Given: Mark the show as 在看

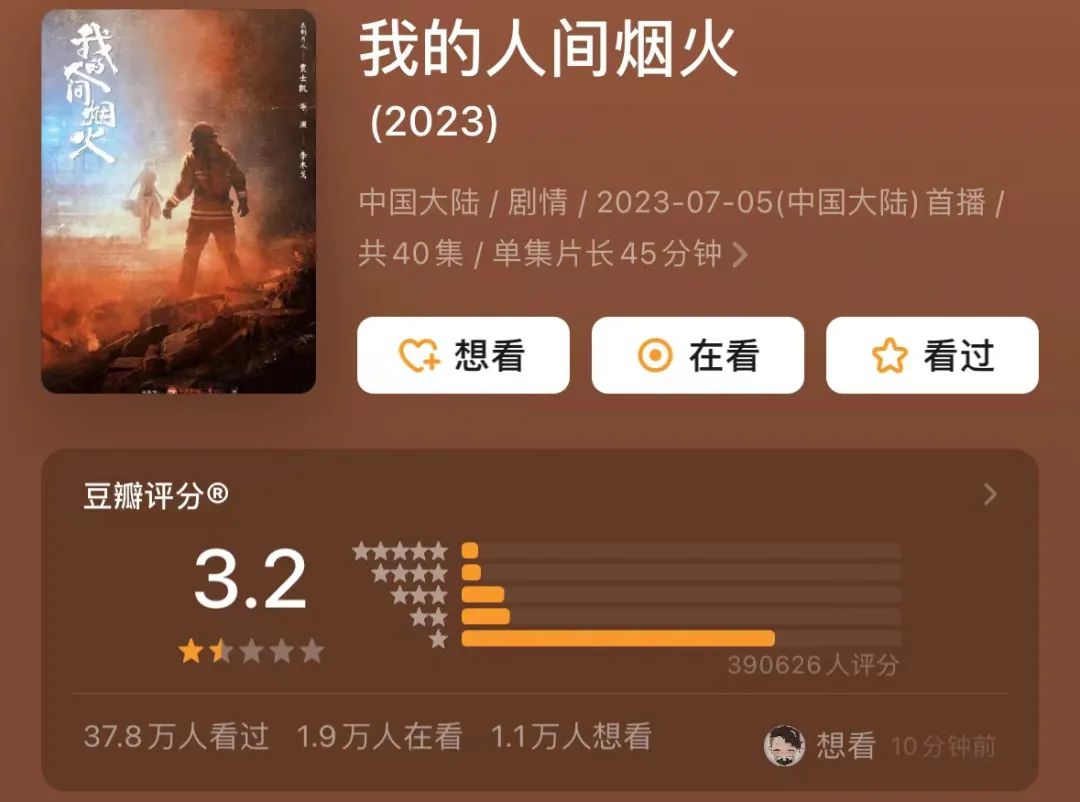Looking at the screenshot, I should [697, 355].
